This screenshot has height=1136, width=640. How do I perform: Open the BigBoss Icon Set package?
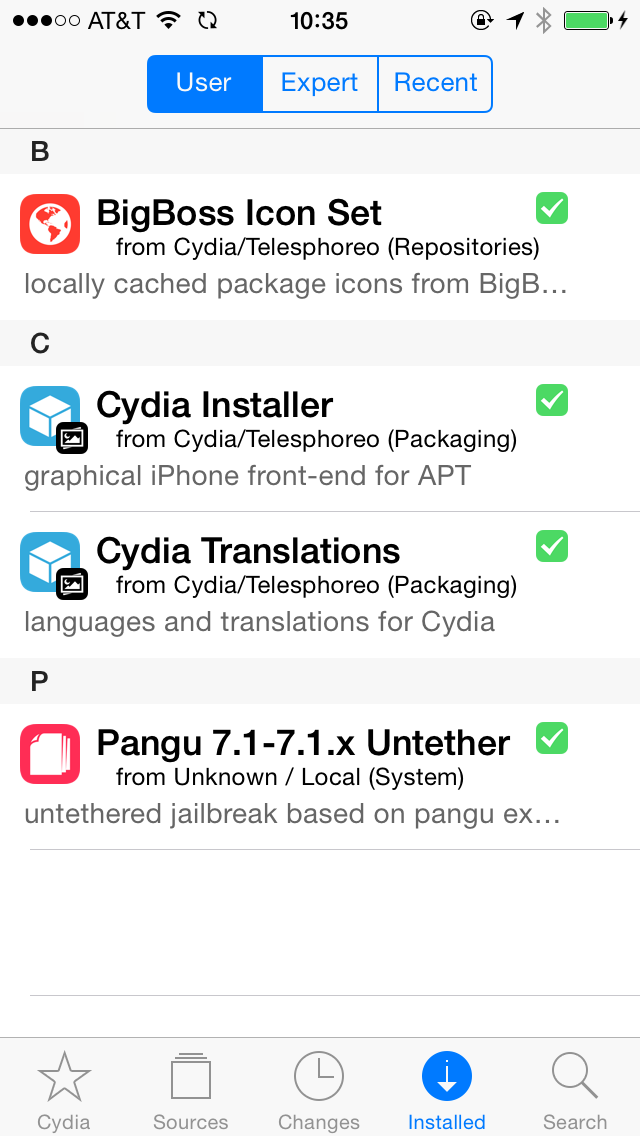pos(320,246)
